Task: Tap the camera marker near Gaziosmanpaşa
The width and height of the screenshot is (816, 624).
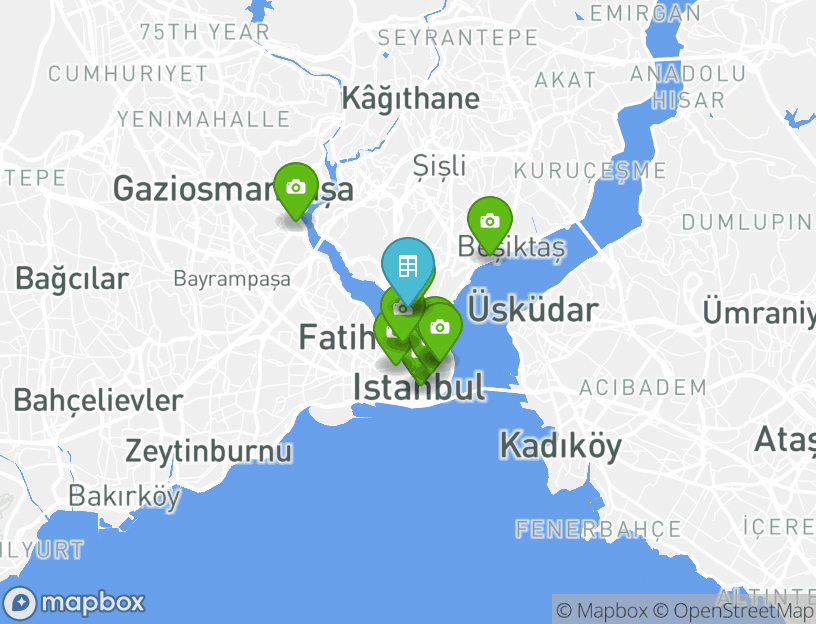Action: point(295,187)
